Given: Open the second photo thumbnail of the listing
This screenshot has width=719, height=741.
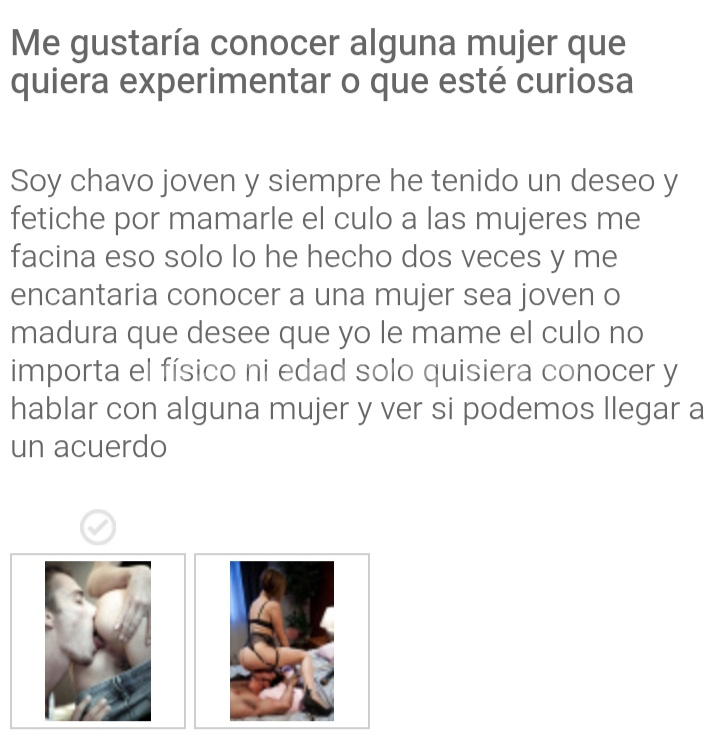Looking at the screenshot, I should [282, 641].
